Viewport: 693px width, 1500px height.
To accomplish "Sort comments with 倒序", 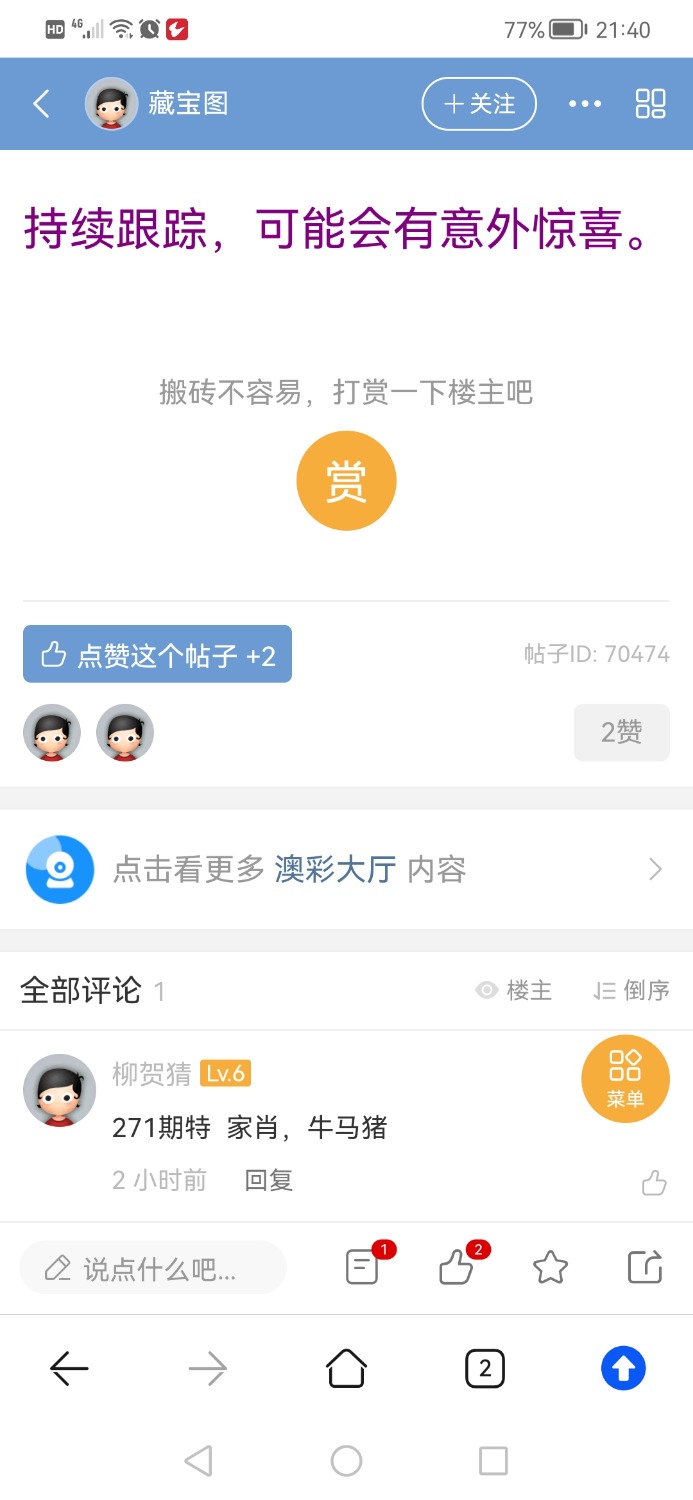I will click(x=631, y=990).
